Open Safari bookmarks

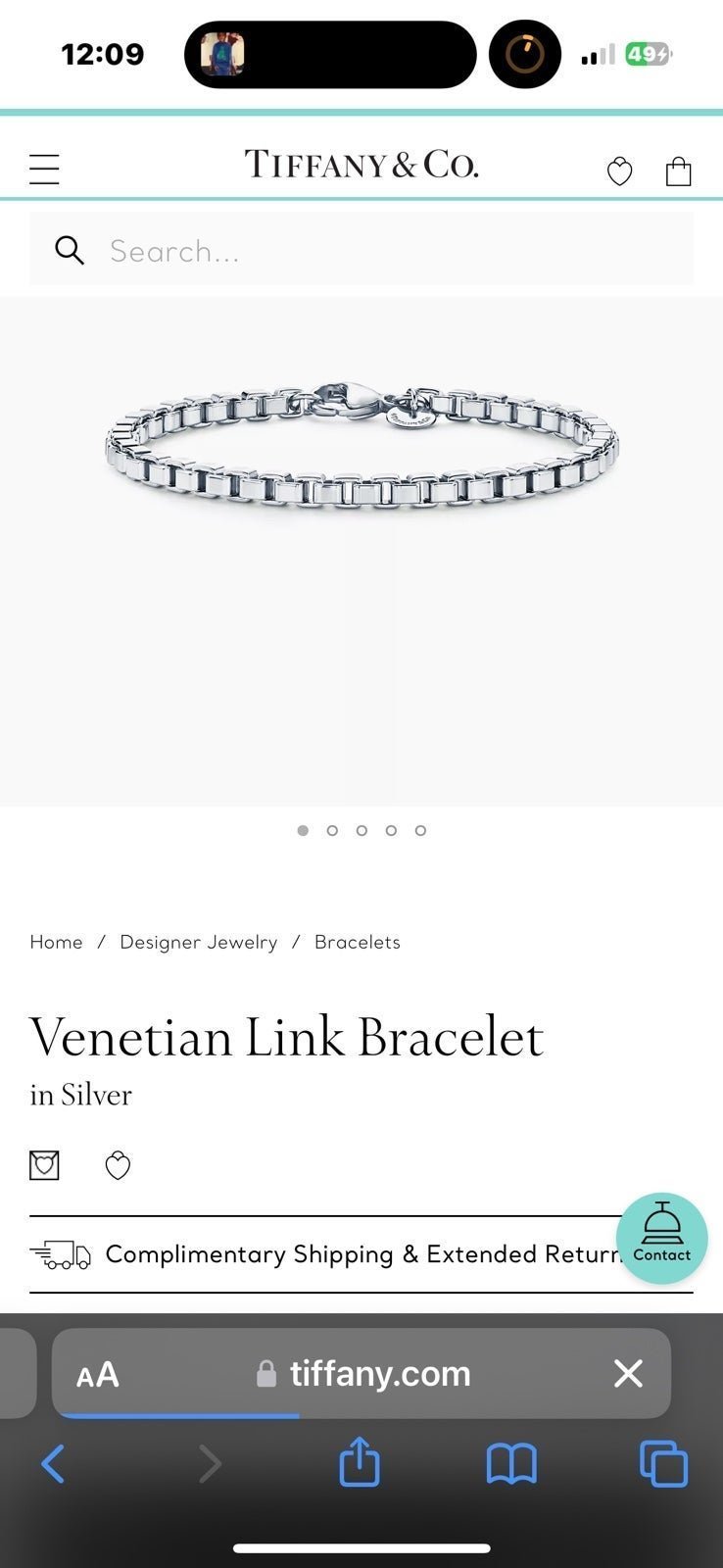(x=511, y=1464)
